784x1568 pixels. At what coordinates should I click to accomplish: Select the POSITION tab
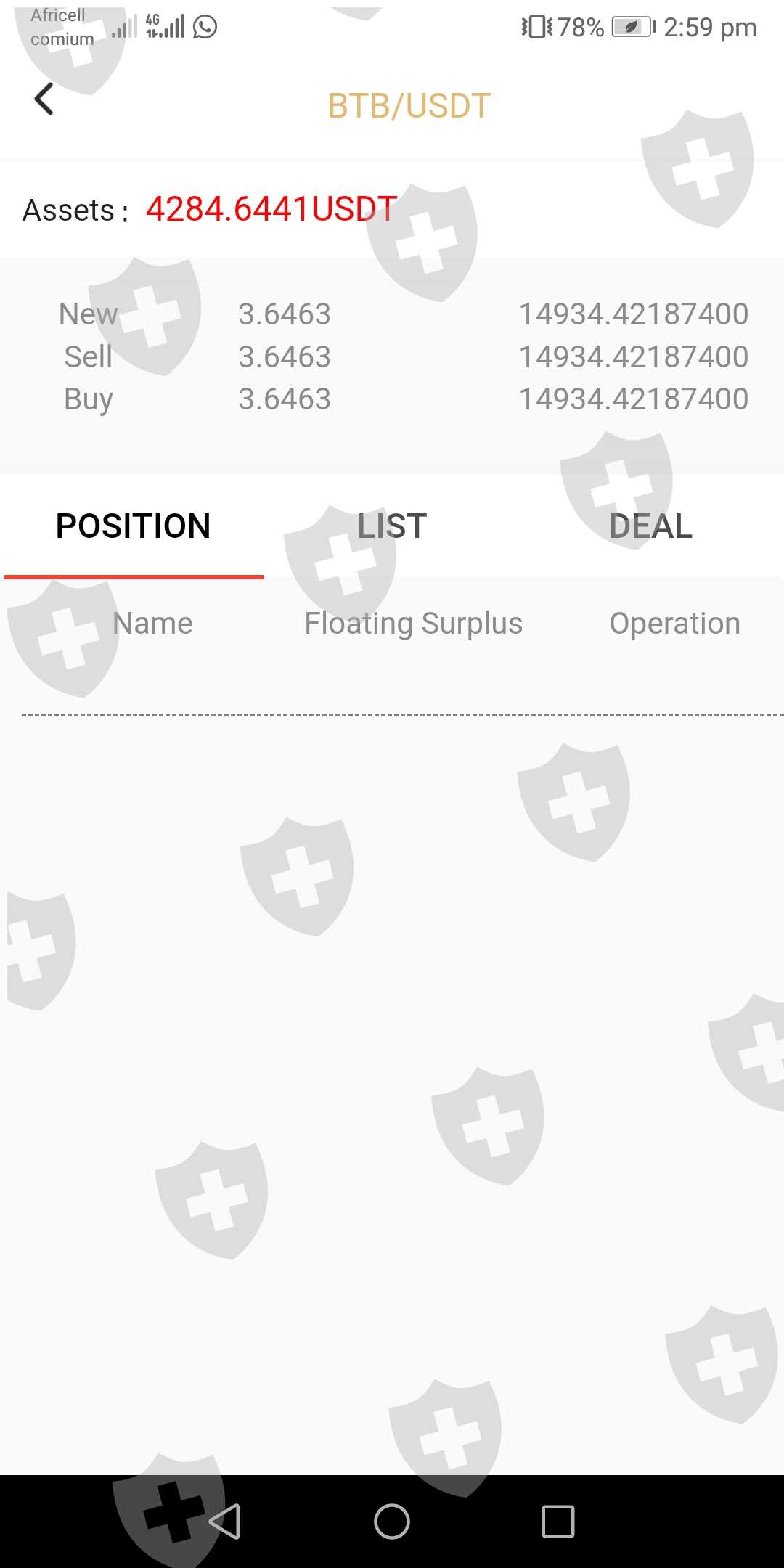point(134,526)
